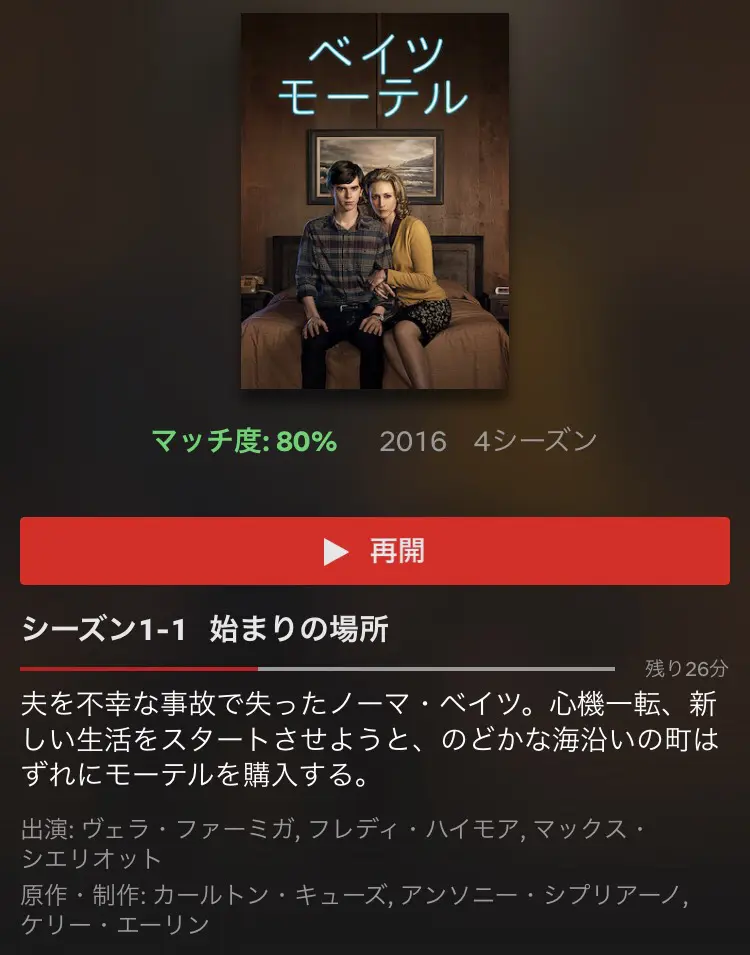Open the ベイツ・モーテル poster artwork
Viewport: 750px width, 955px height.
pyautogui.click(x=375, y=201)
